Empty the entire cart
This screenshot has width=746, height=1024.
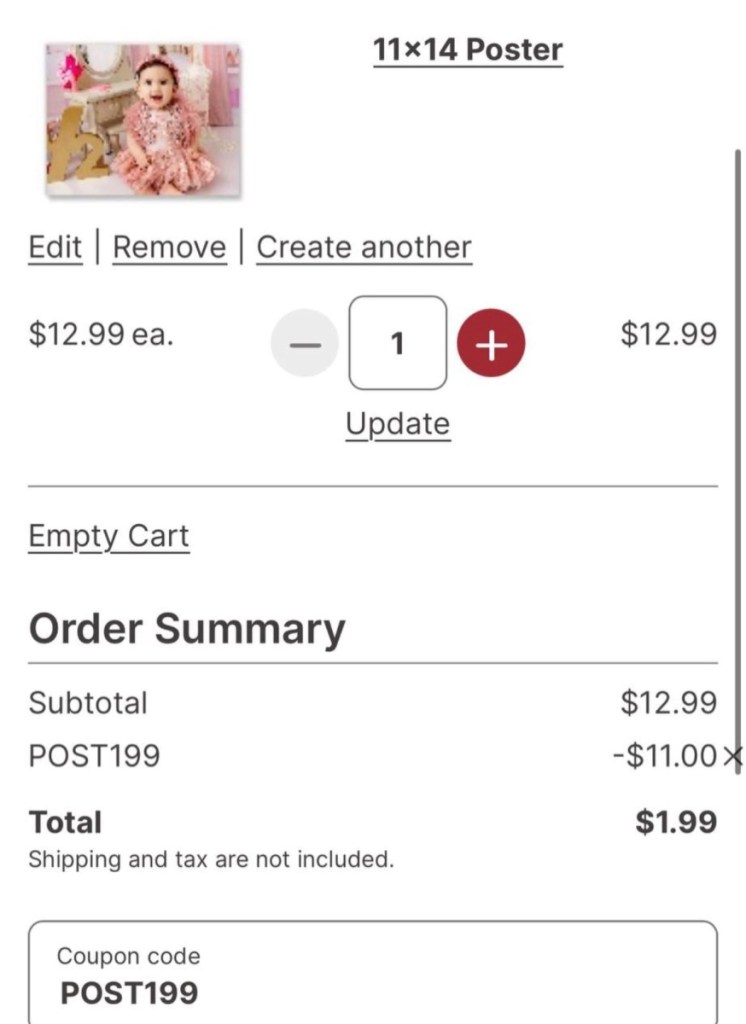tap(108, 536)
